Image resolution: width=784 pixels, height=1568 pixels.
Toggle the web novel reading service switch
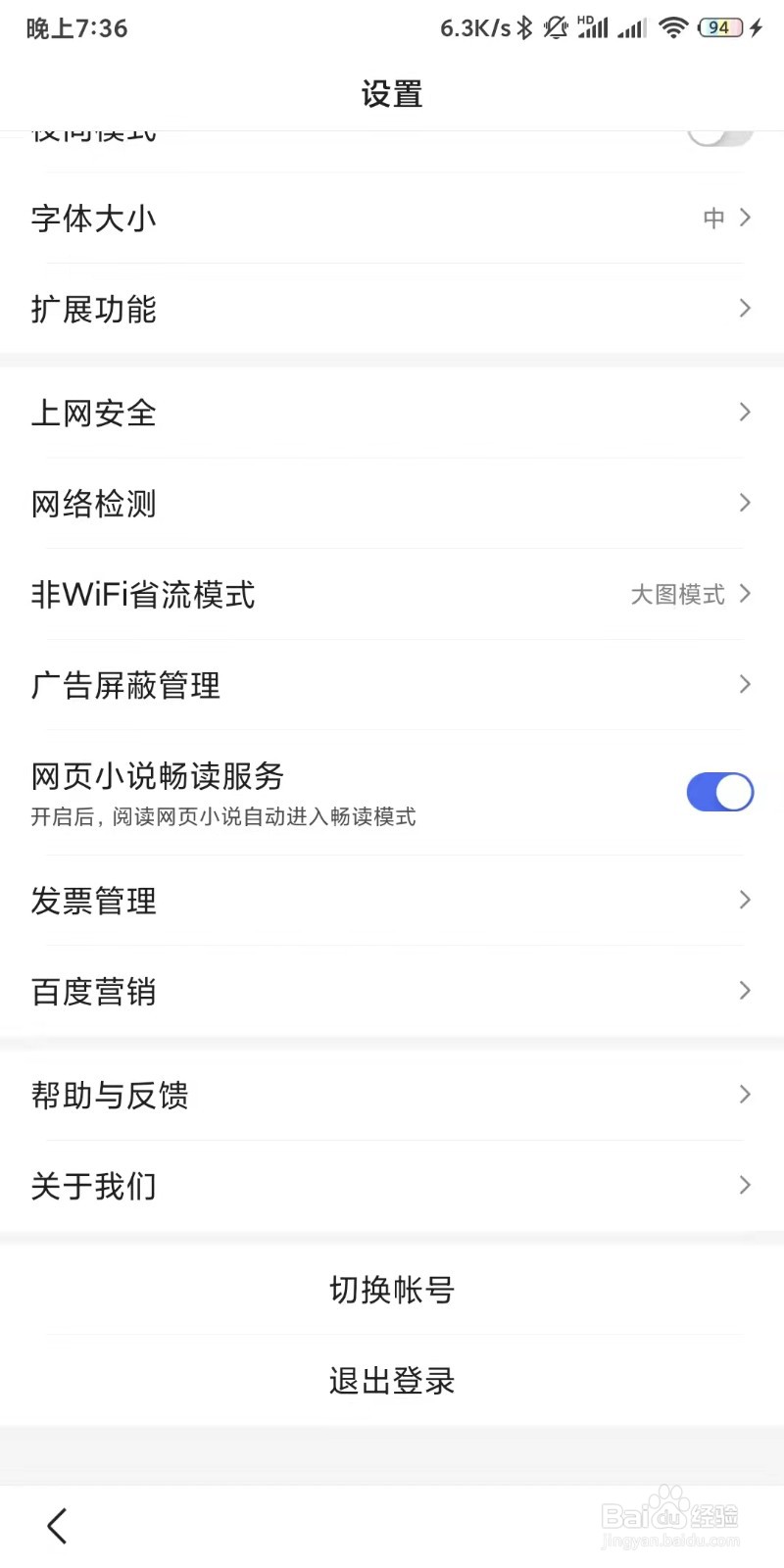719,792
